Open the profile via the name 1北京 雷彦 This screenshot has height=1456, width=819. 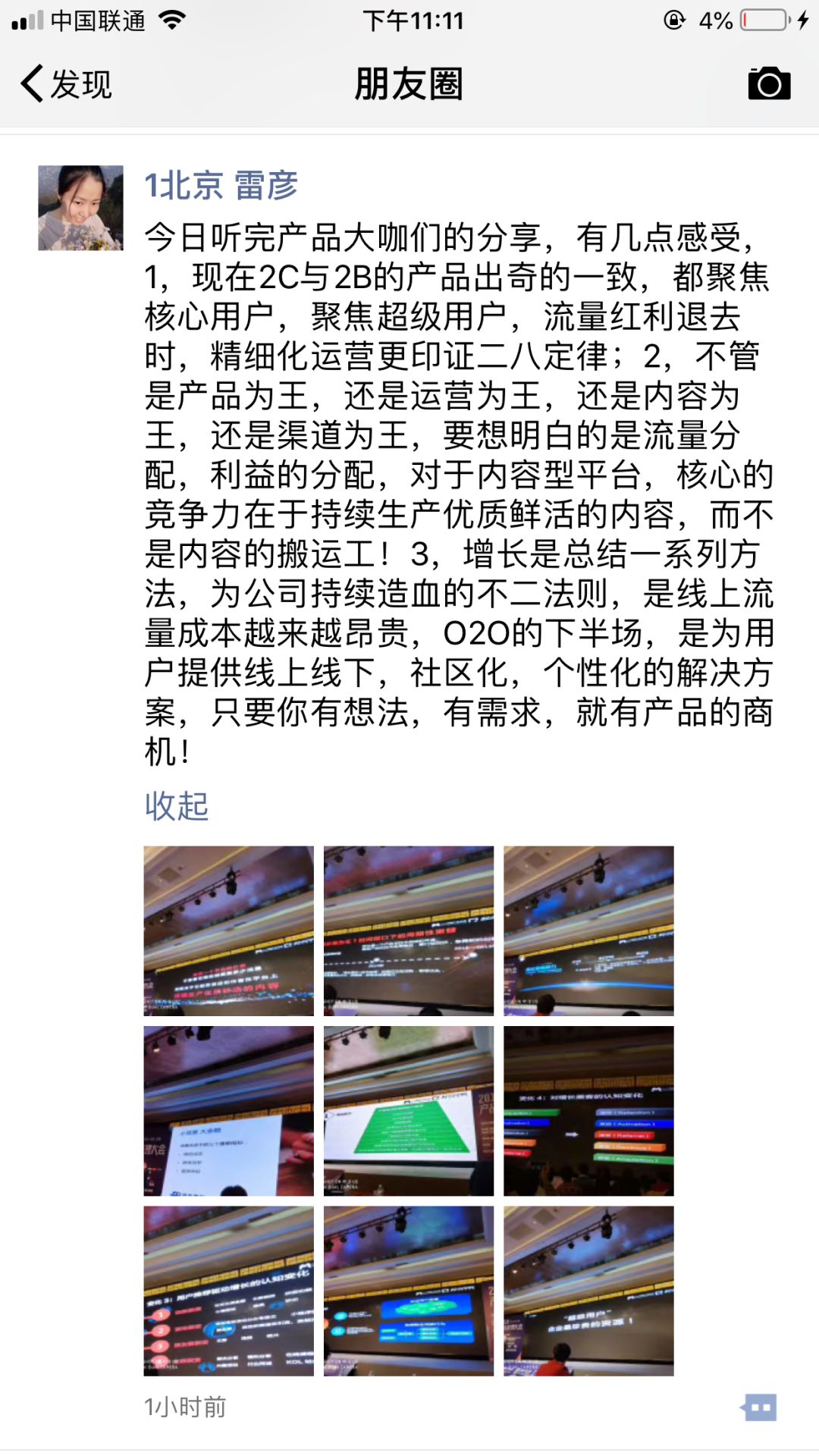221,186
